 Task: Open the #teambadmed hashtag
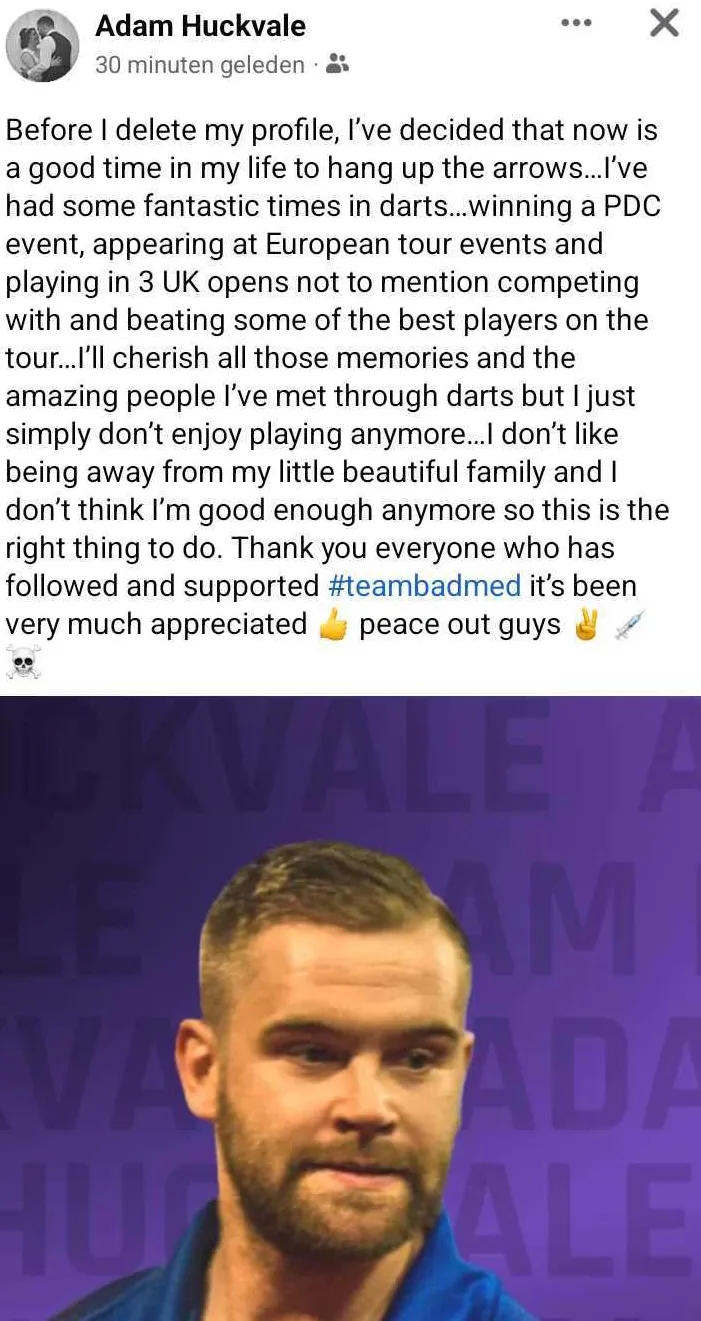click(x=424, y=586)
